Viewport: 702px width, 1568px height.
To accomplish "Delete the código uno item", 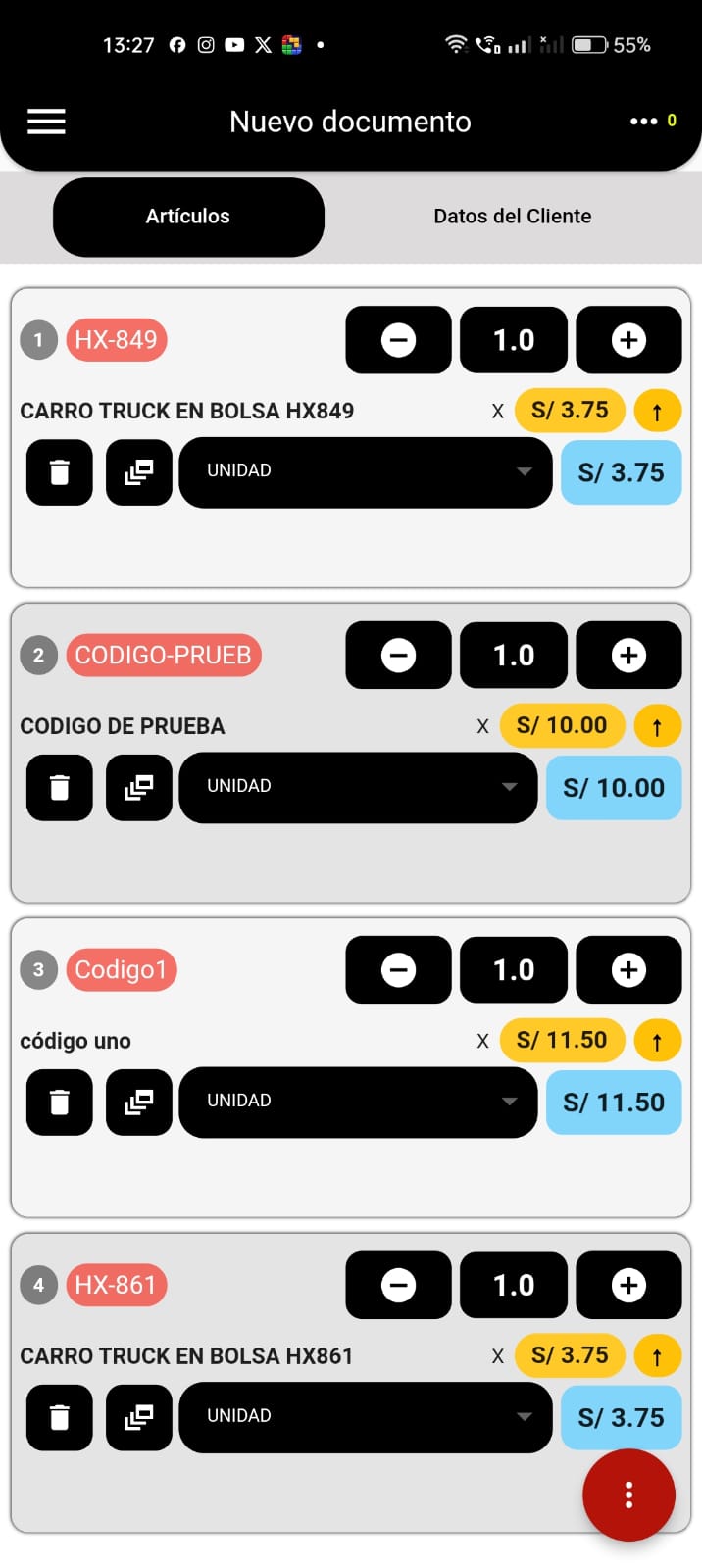I will (60, 1102).
